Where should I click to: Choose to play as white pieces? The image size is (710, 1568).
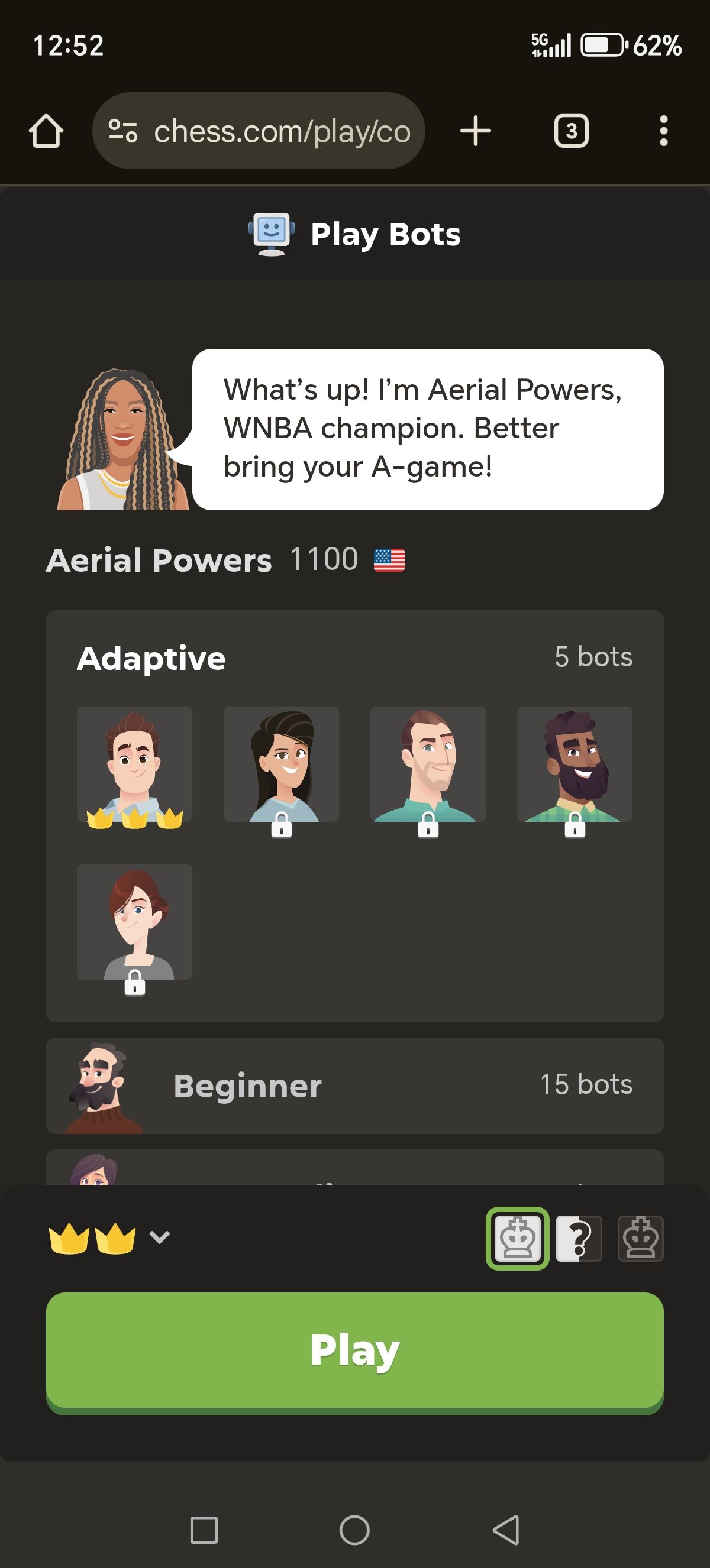tap(517, 1238)
